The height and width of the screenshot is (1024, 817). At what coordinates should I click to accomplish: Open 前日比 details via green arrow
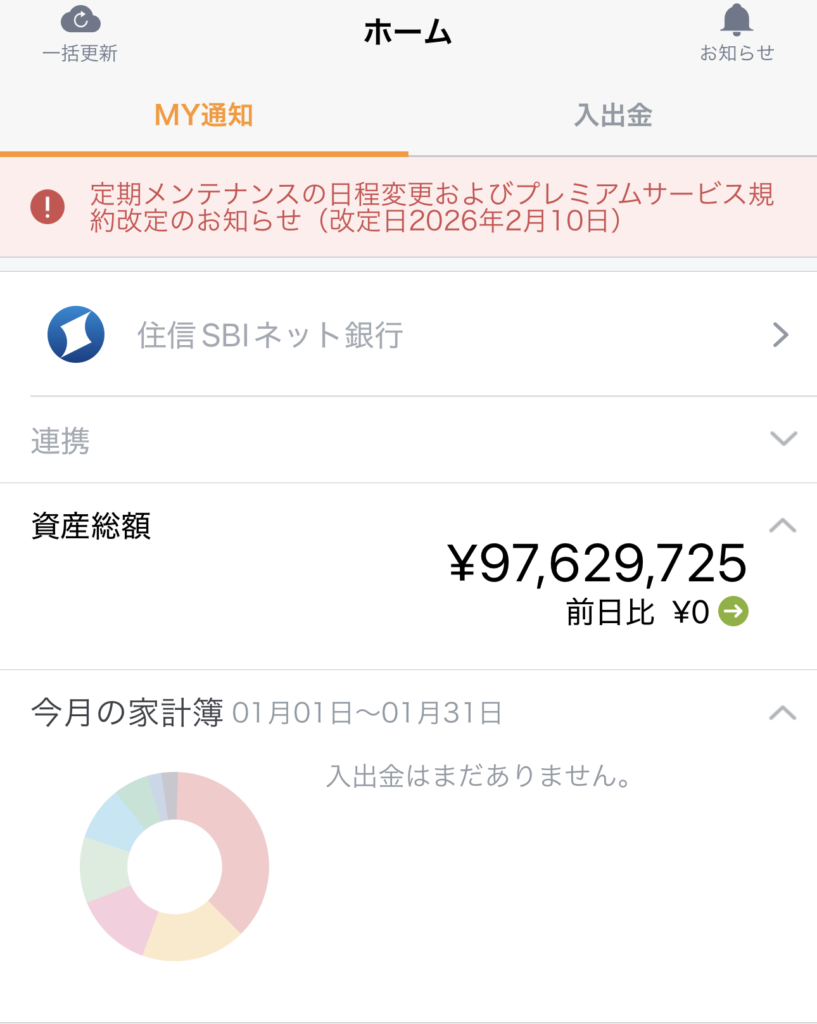coord(733,612)
